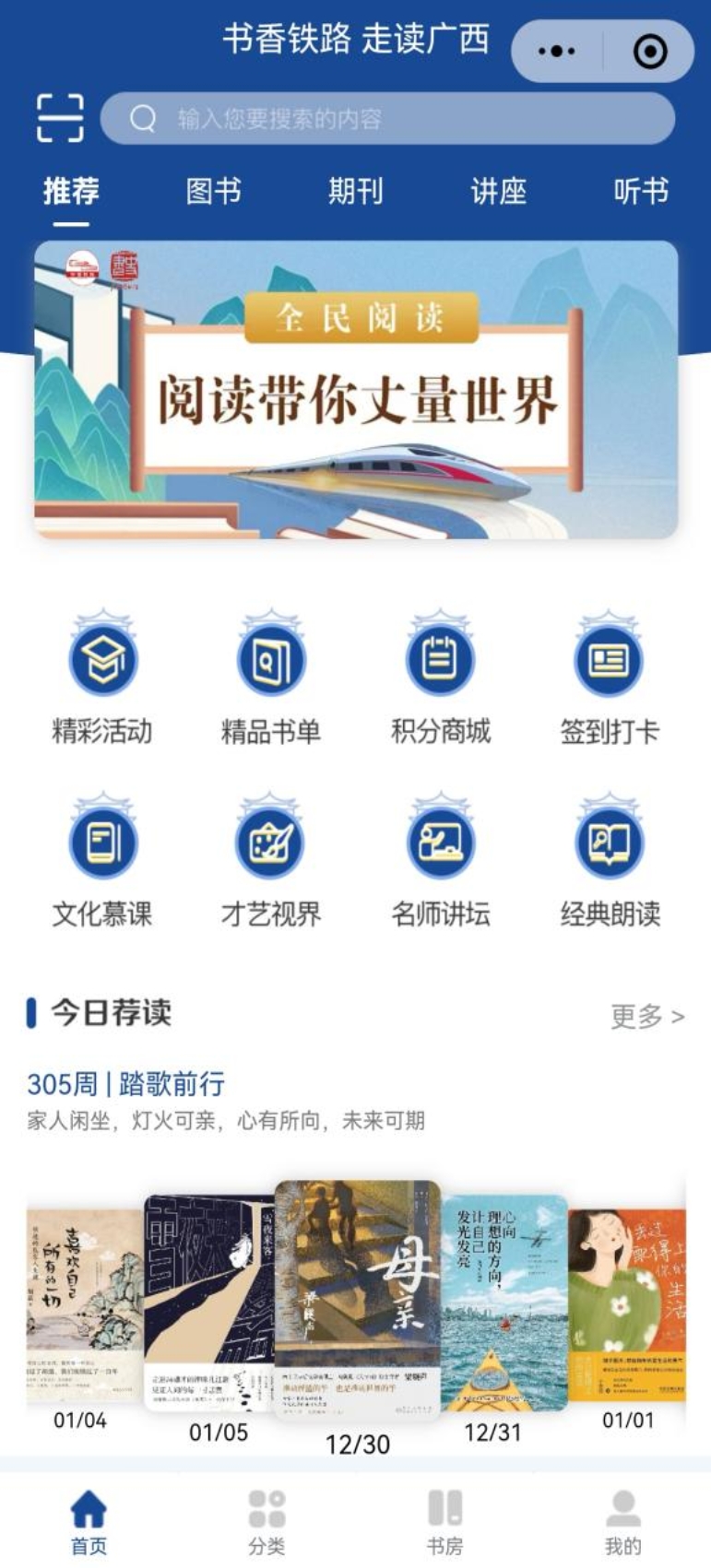
Task: Switch to the 听书 tab
Action: (641, 191)
